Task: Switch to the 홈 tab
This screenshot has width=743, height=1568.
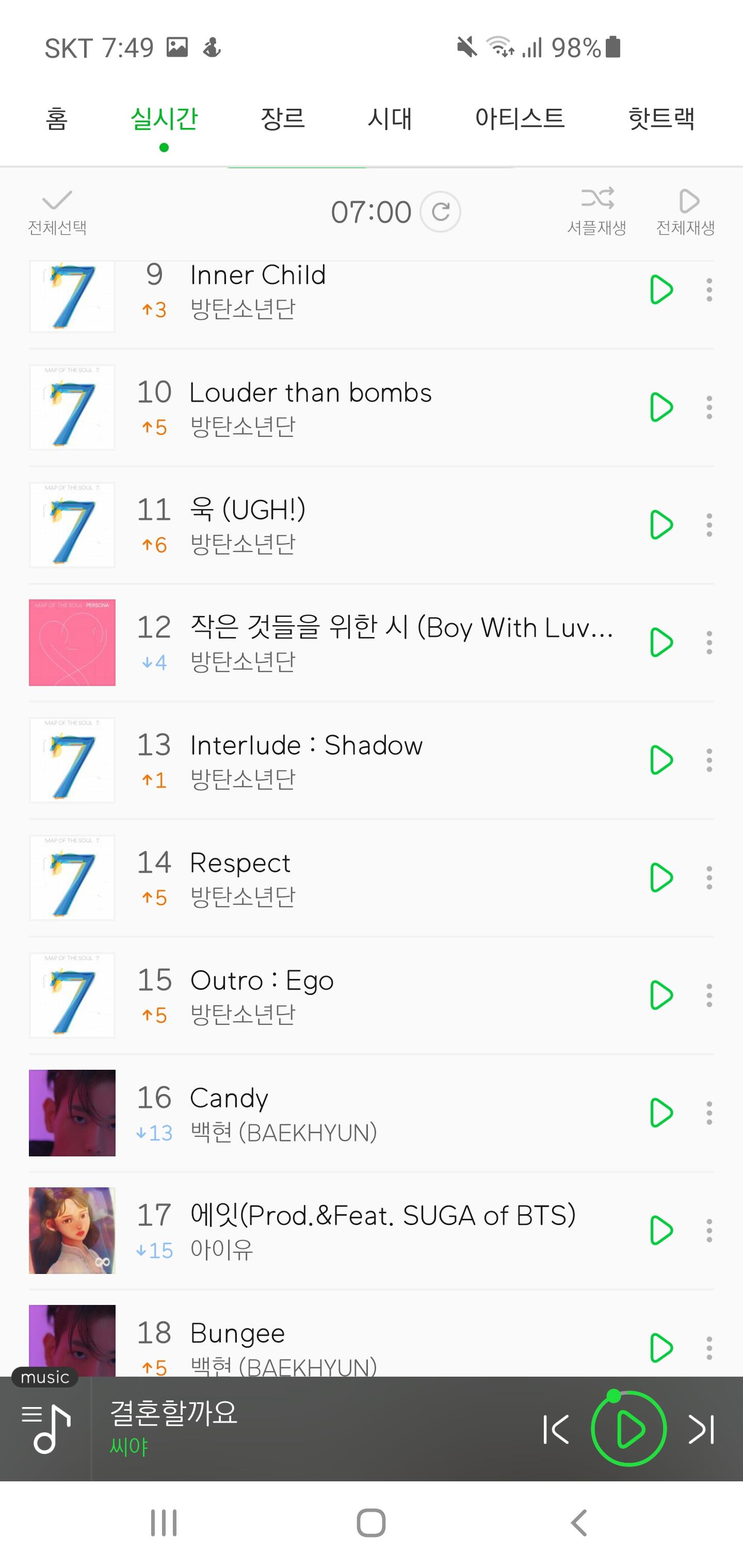Action: click(x=57, y=118)
